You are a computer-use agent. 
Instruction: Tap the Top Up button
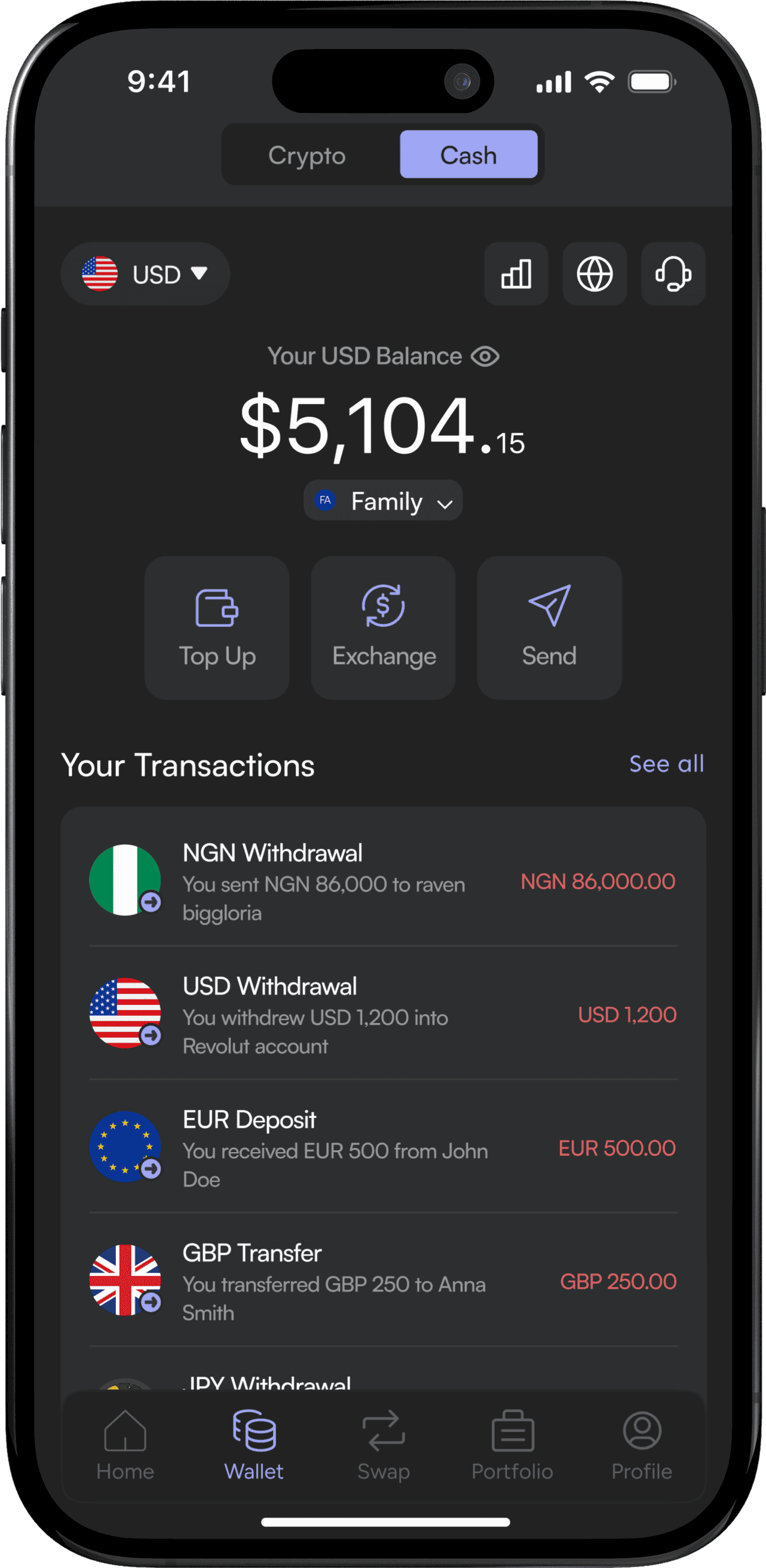click(x=217, y=627)
